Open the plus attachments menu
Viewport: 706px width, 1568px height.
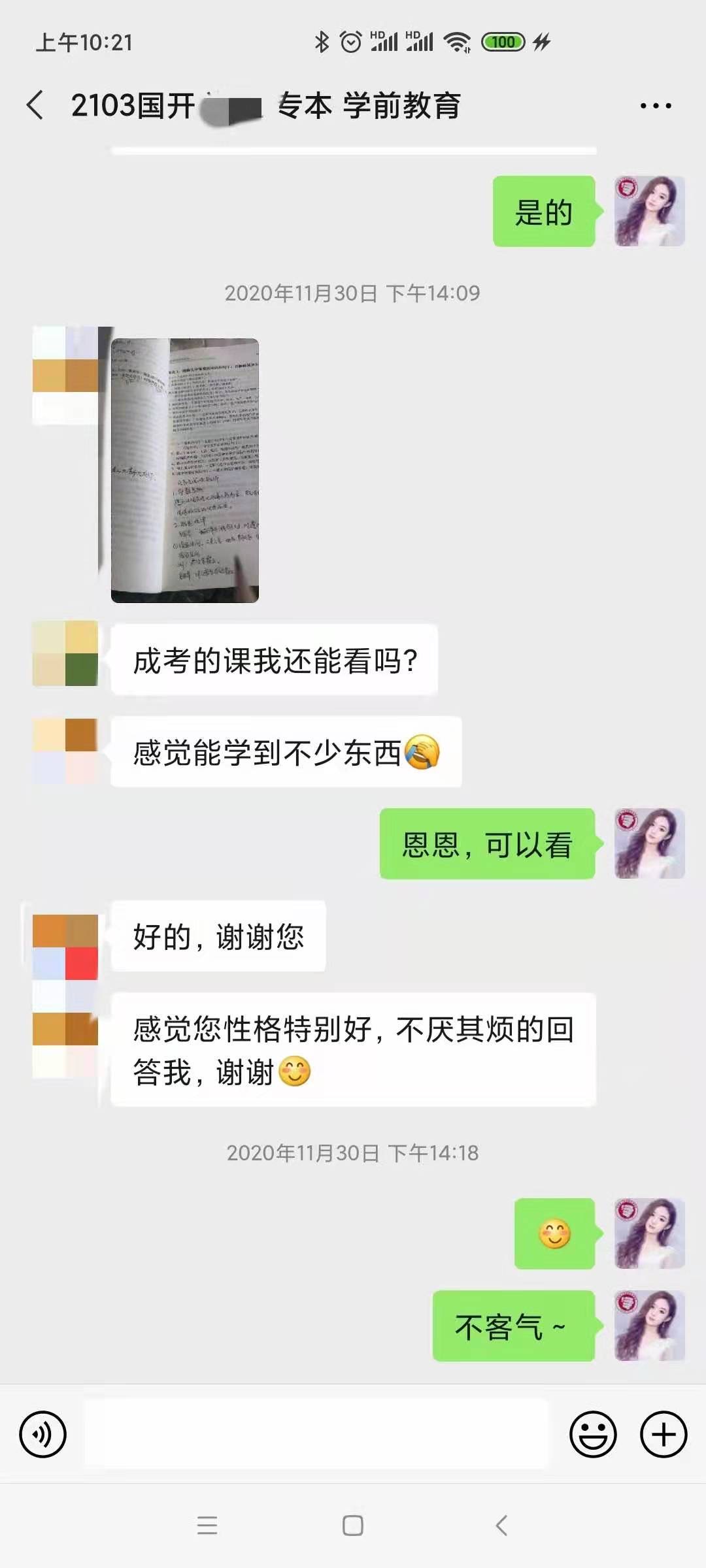coord(663,1435)
